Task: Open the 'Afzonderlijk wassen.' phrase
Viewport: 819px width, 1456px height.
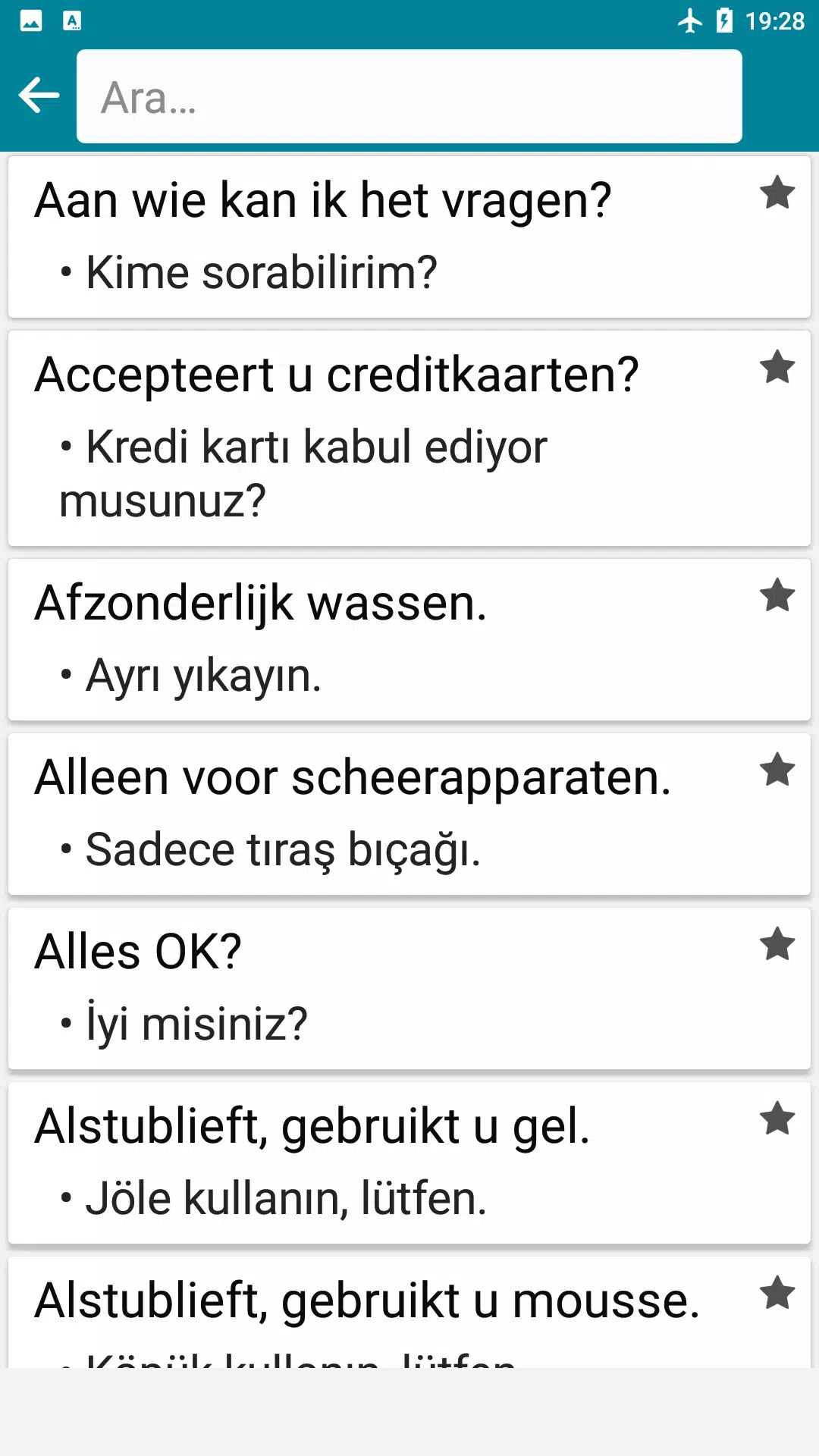Action: click(x=379, y=639)
